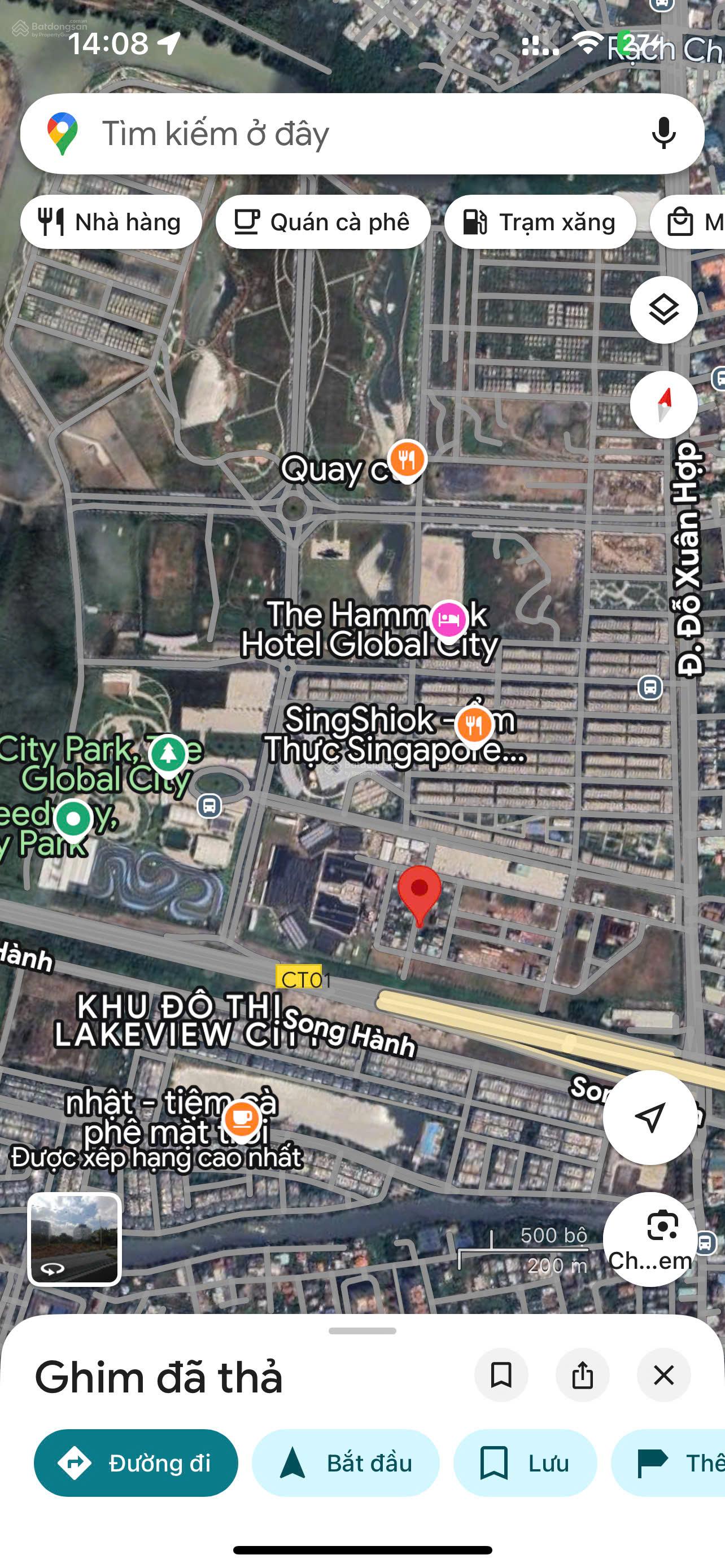Tap the 'Đường đi' directions button

[x=136, y=1462]
